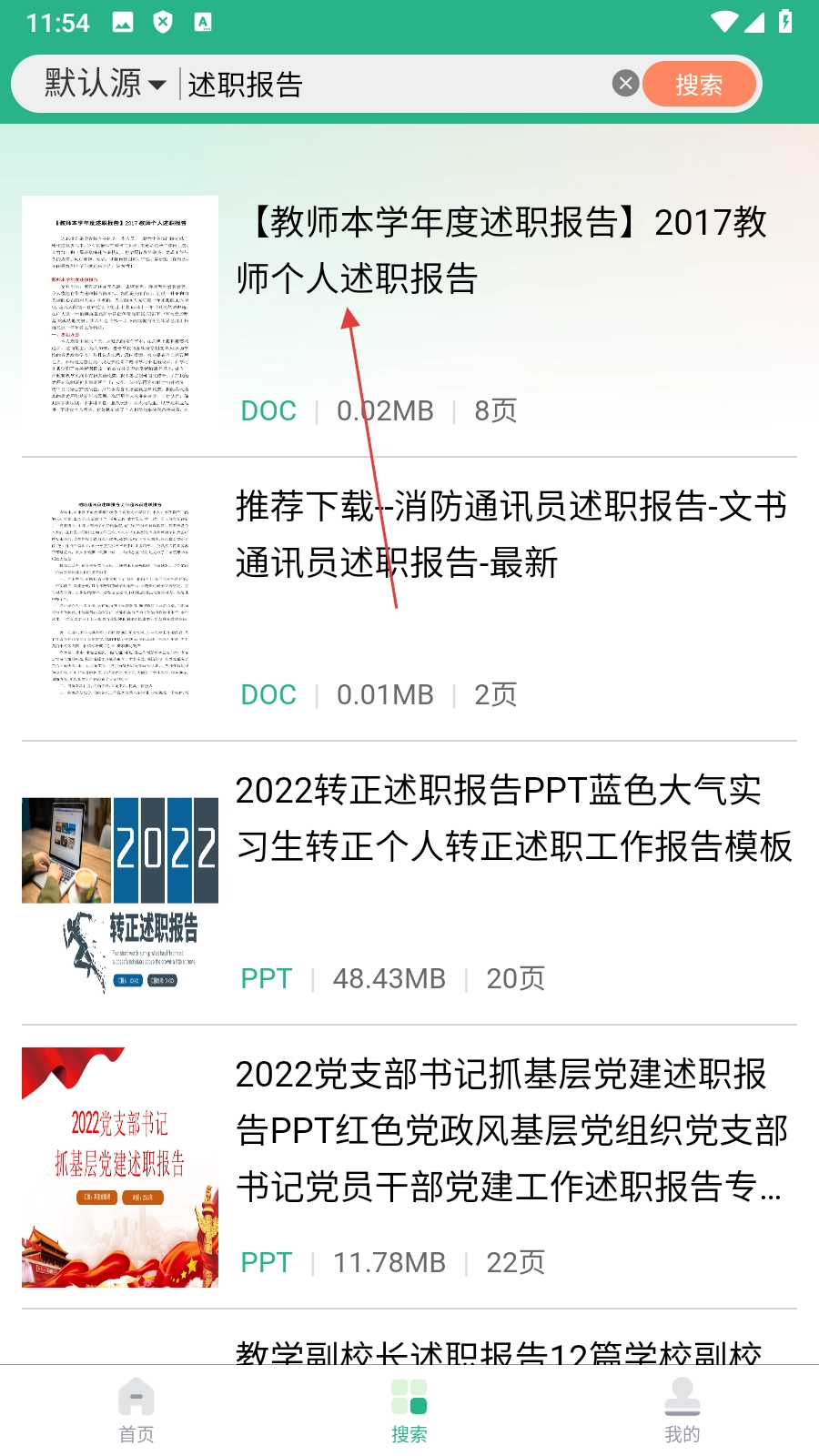Select the 搜索 tab in bottom navigation
The width and height of the screenshot is (819, 1456).
click(409, 1410)
